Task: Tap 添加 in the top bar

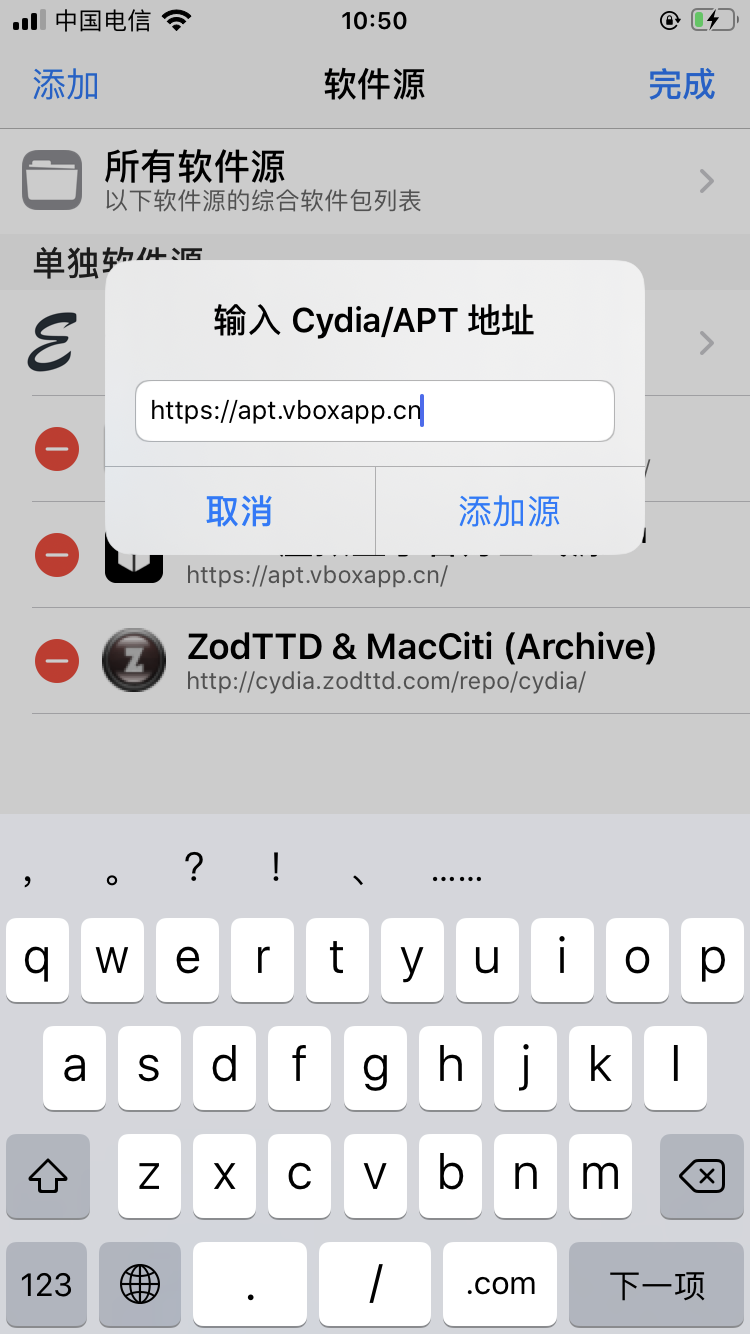Action: (x=66, y=85)
